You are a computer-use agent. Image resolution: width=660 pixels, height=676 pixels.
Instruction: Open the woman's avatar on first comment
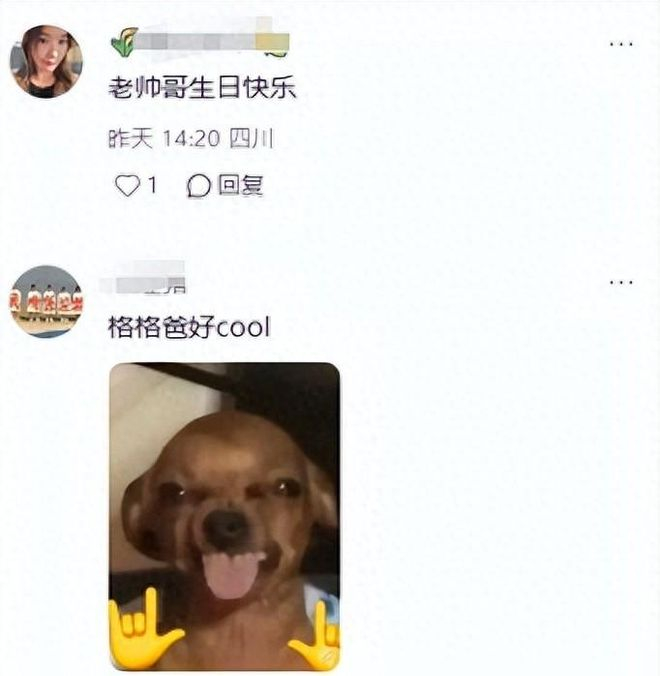pos(46,62)
